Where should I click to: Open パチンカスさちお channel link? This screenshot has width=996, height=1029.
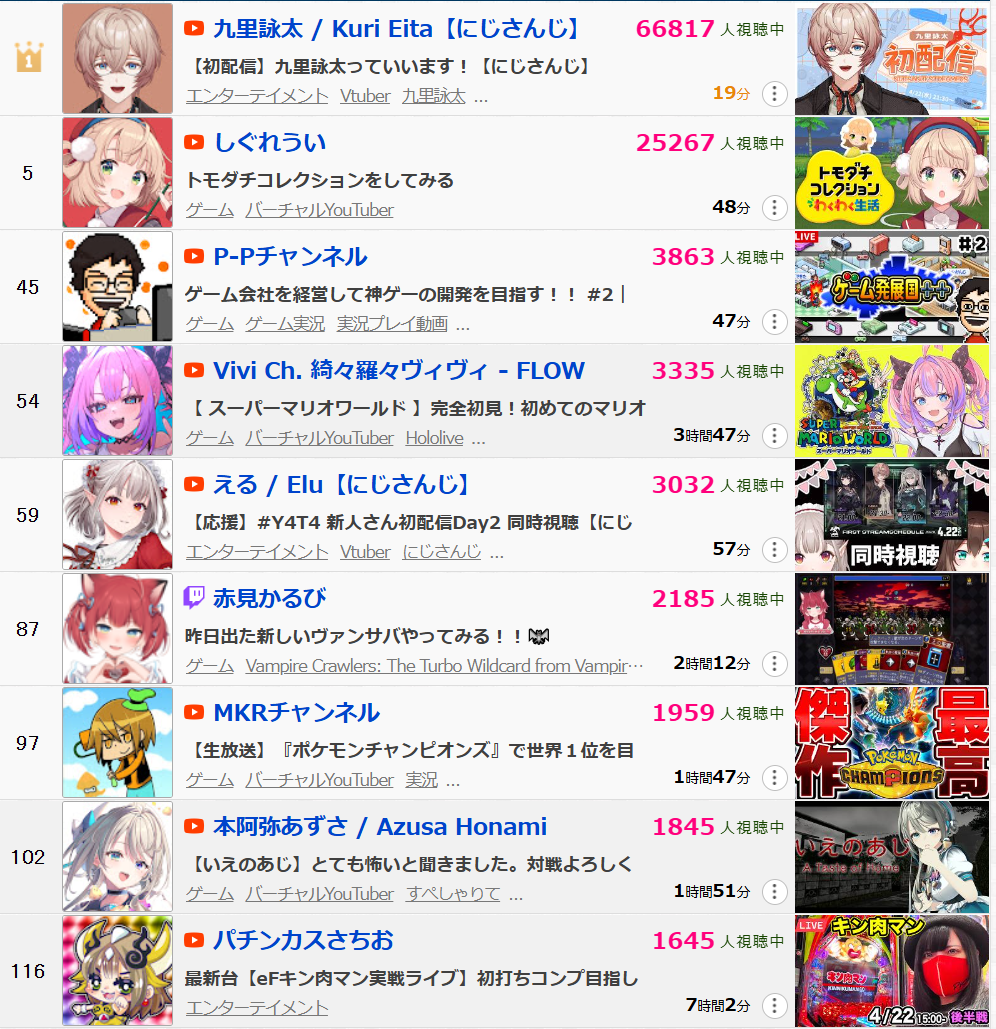pyautogui.click(x=303, y=941)
